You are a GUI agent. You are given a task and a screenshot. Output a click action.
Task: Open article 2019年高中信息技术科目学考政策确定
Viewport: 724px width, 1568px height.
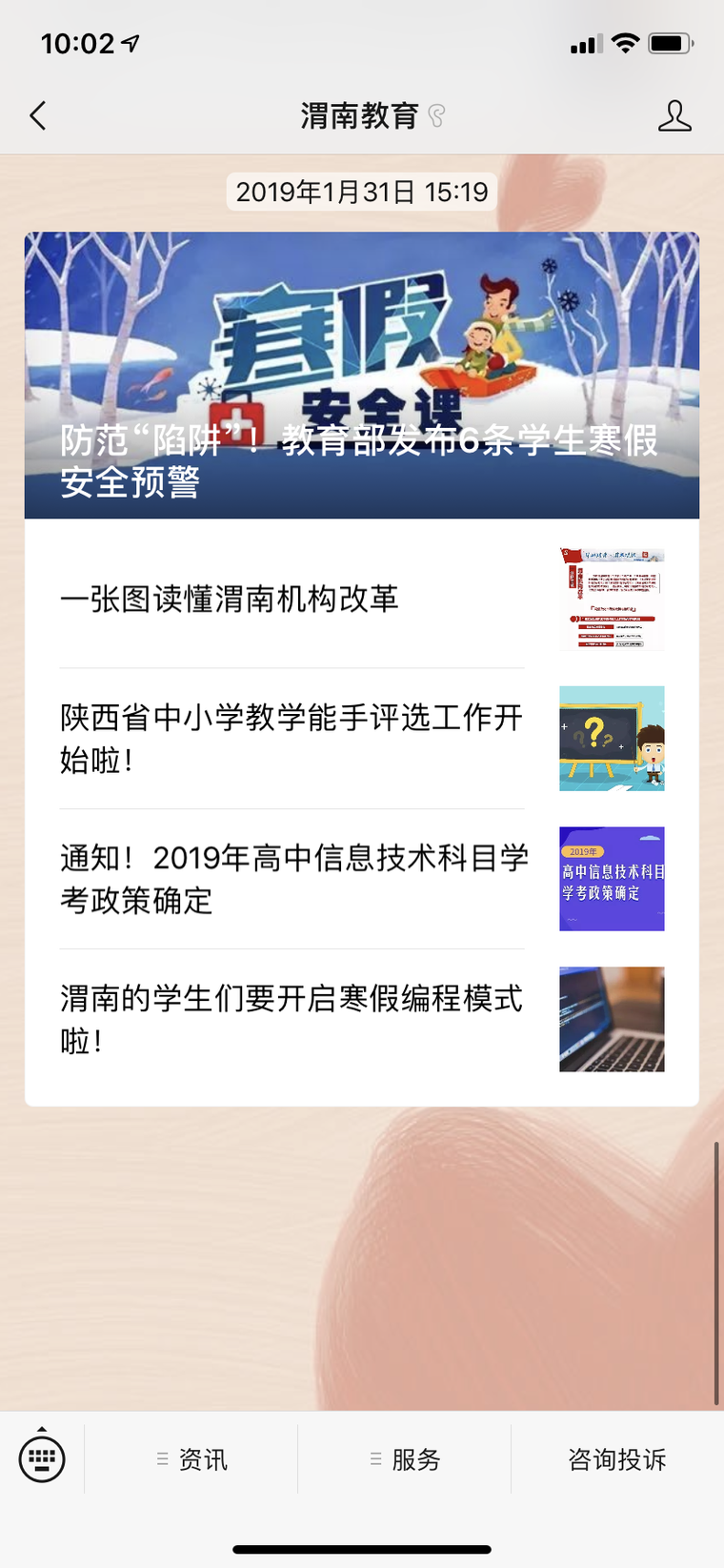tap(292, 879)
